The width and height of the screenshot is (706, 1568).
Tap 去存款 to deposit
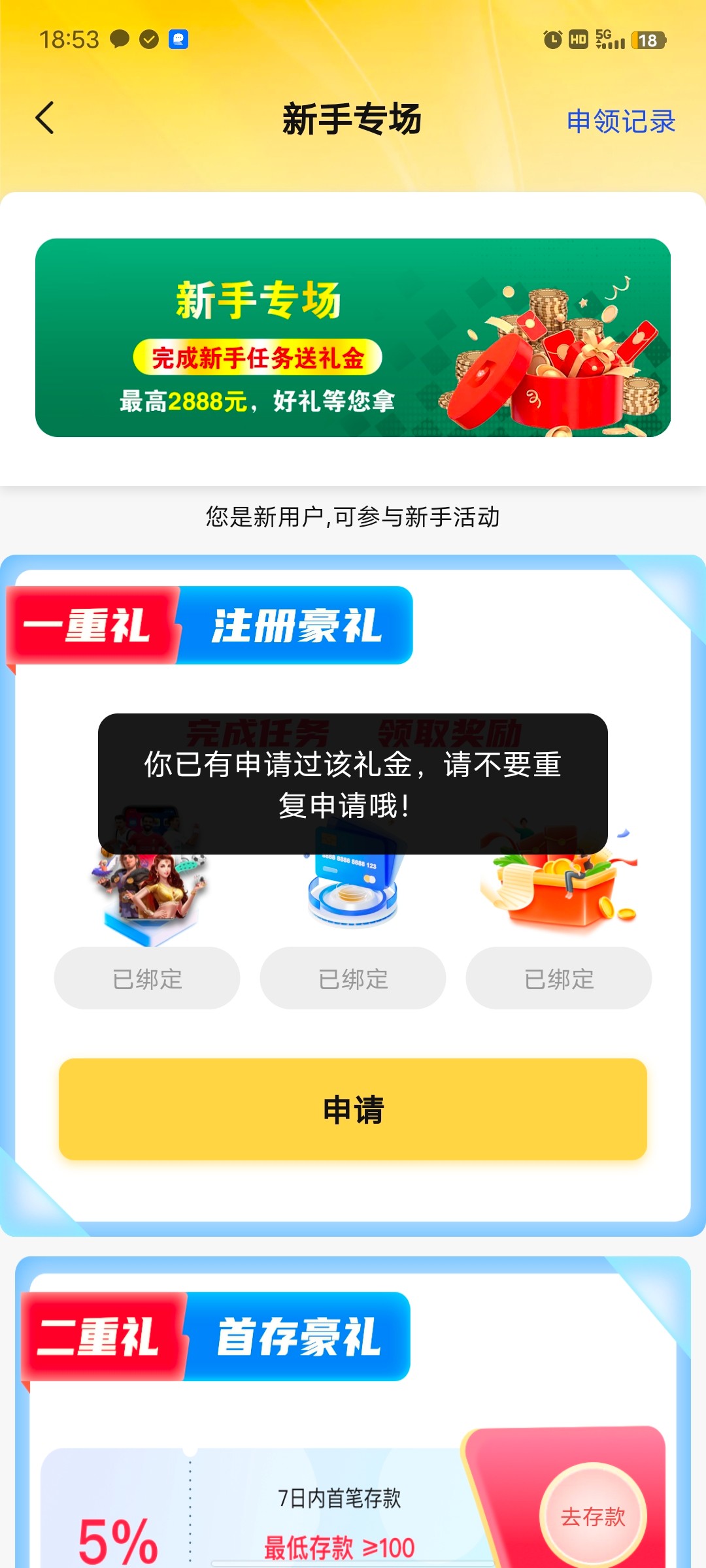click(593, 1516)
